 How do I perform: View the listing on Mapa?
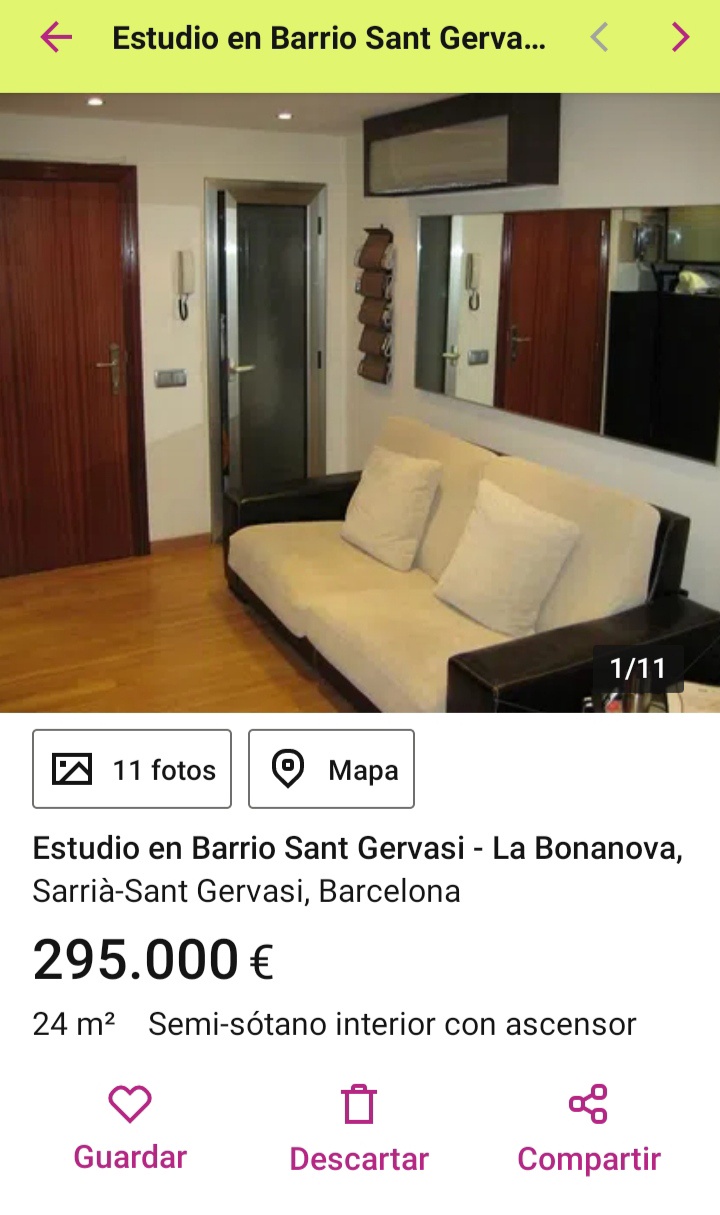pyautogui.click(x=331, y=769)
